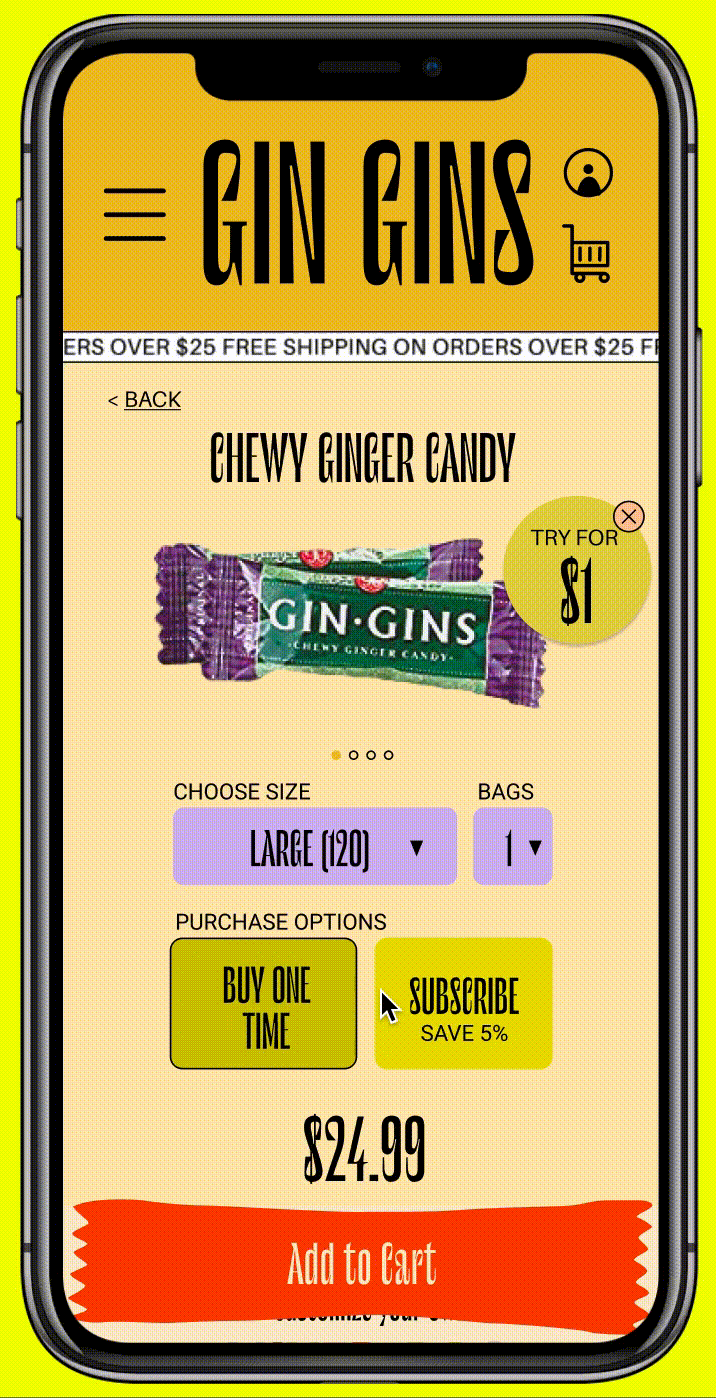Viewport: 716px width, 1398px height.
Task: Jump to the second product image dot
Action: coord(354,755)
